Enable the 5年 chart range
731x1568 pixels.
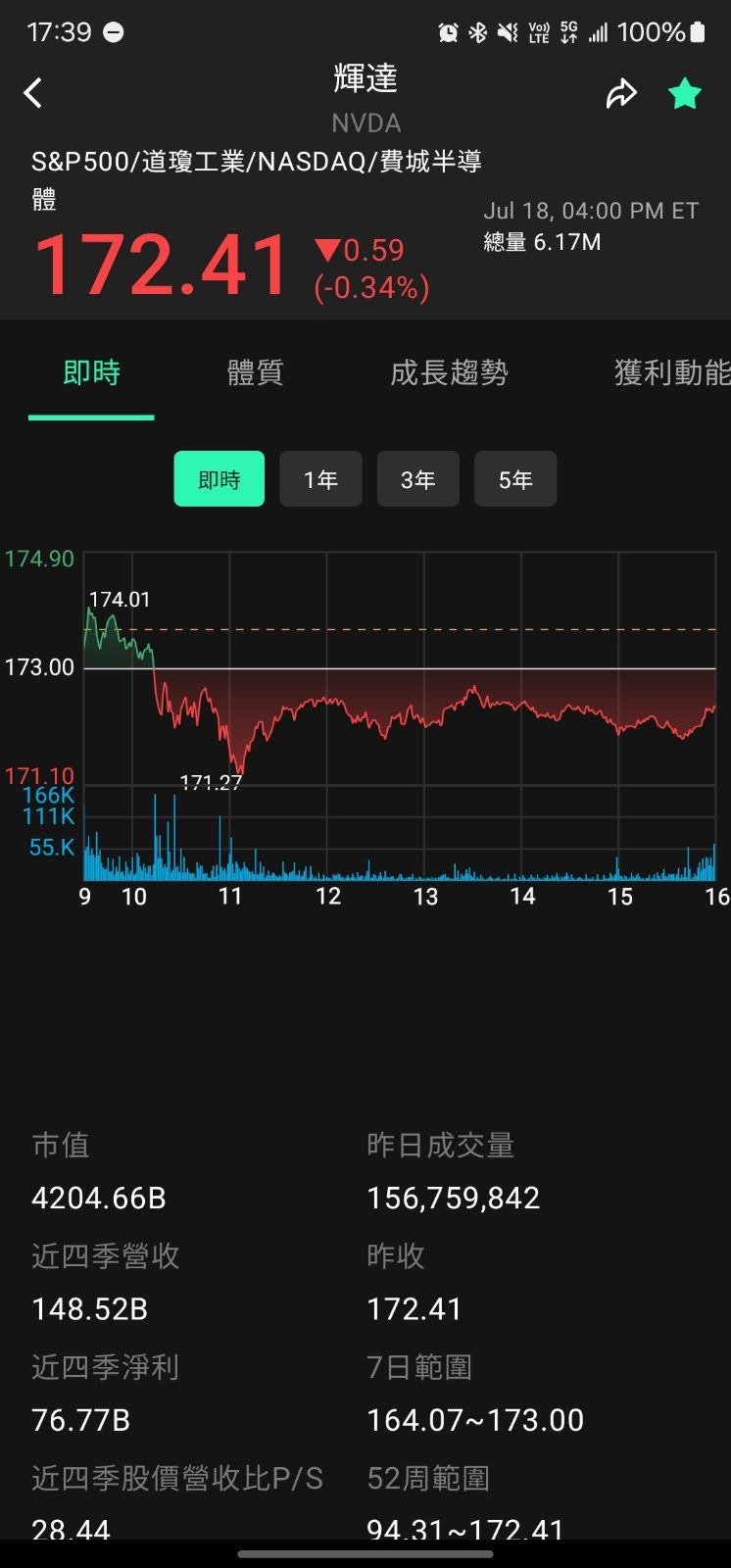(515, 479)
